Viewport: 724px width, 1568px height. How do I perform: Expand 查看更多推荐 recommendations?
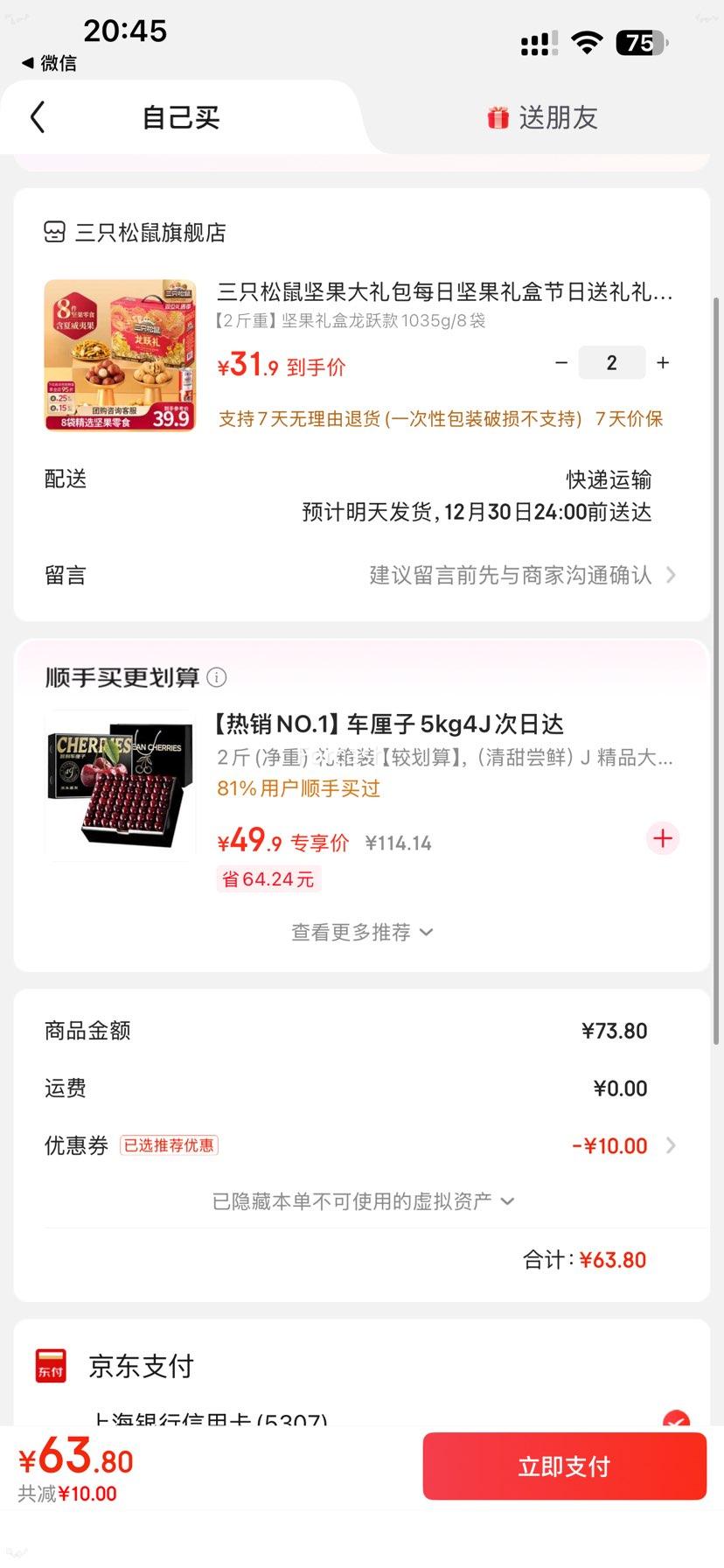[x=361, y=932]
